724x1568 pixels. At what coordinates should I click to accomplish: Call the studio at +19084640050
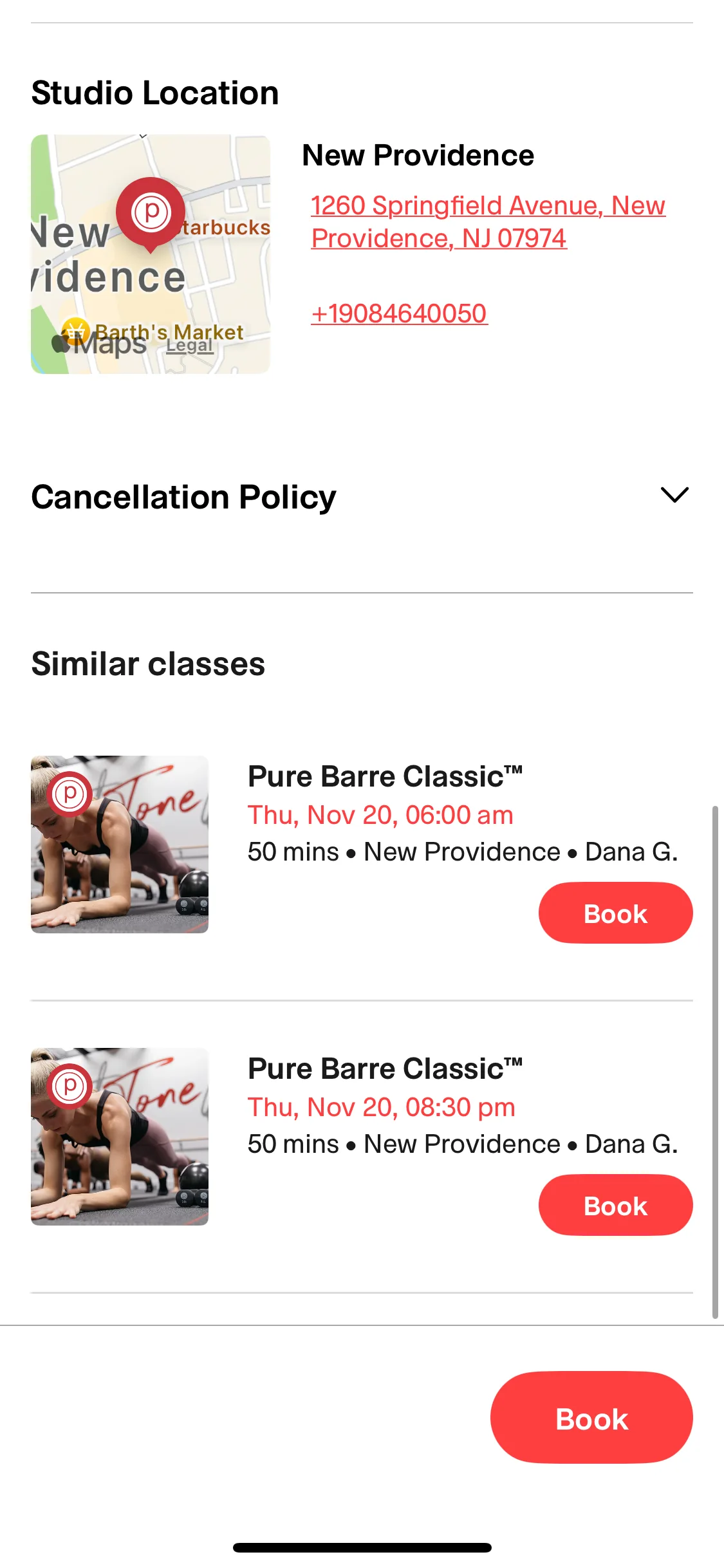[399, 314]
